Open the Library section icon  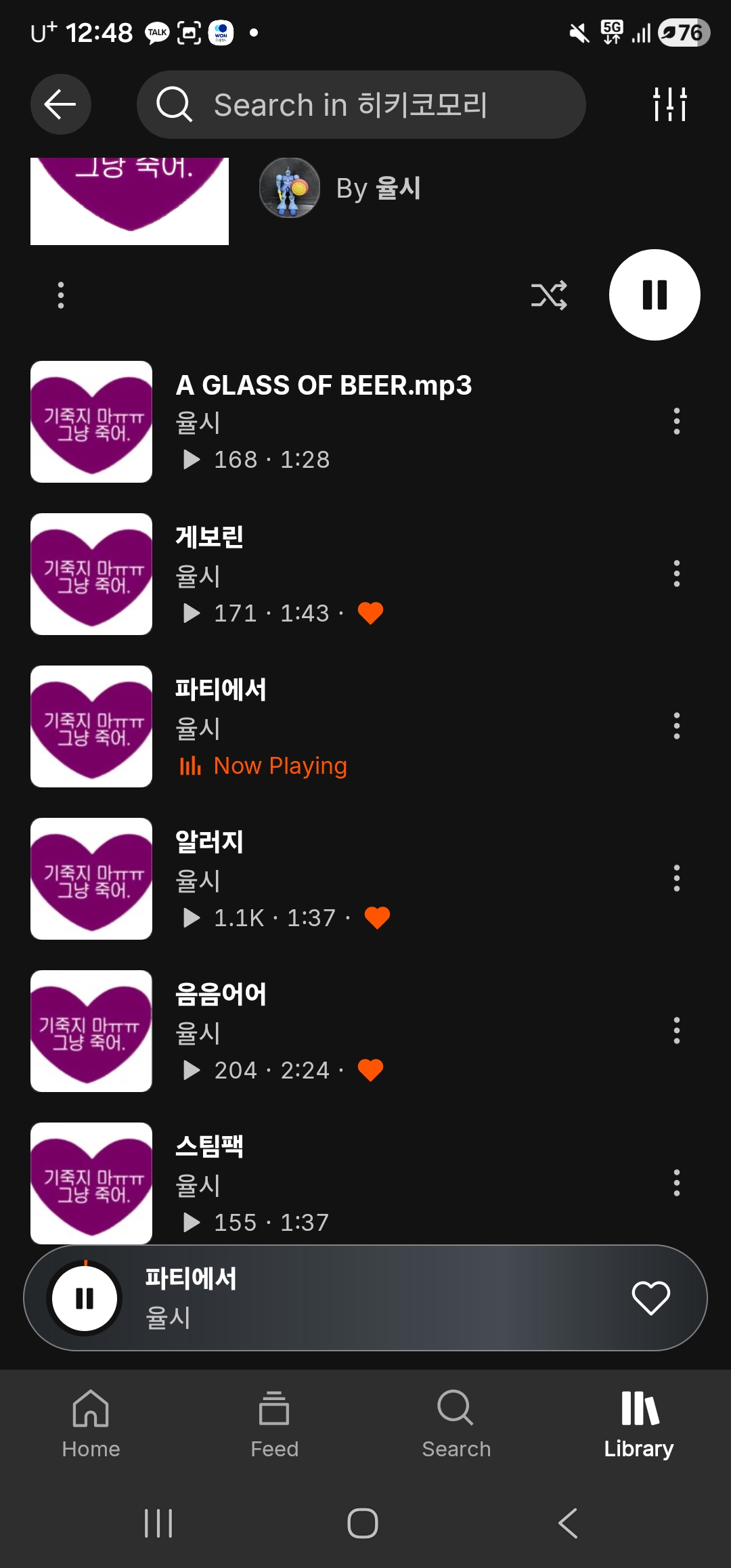point(639,1413)
